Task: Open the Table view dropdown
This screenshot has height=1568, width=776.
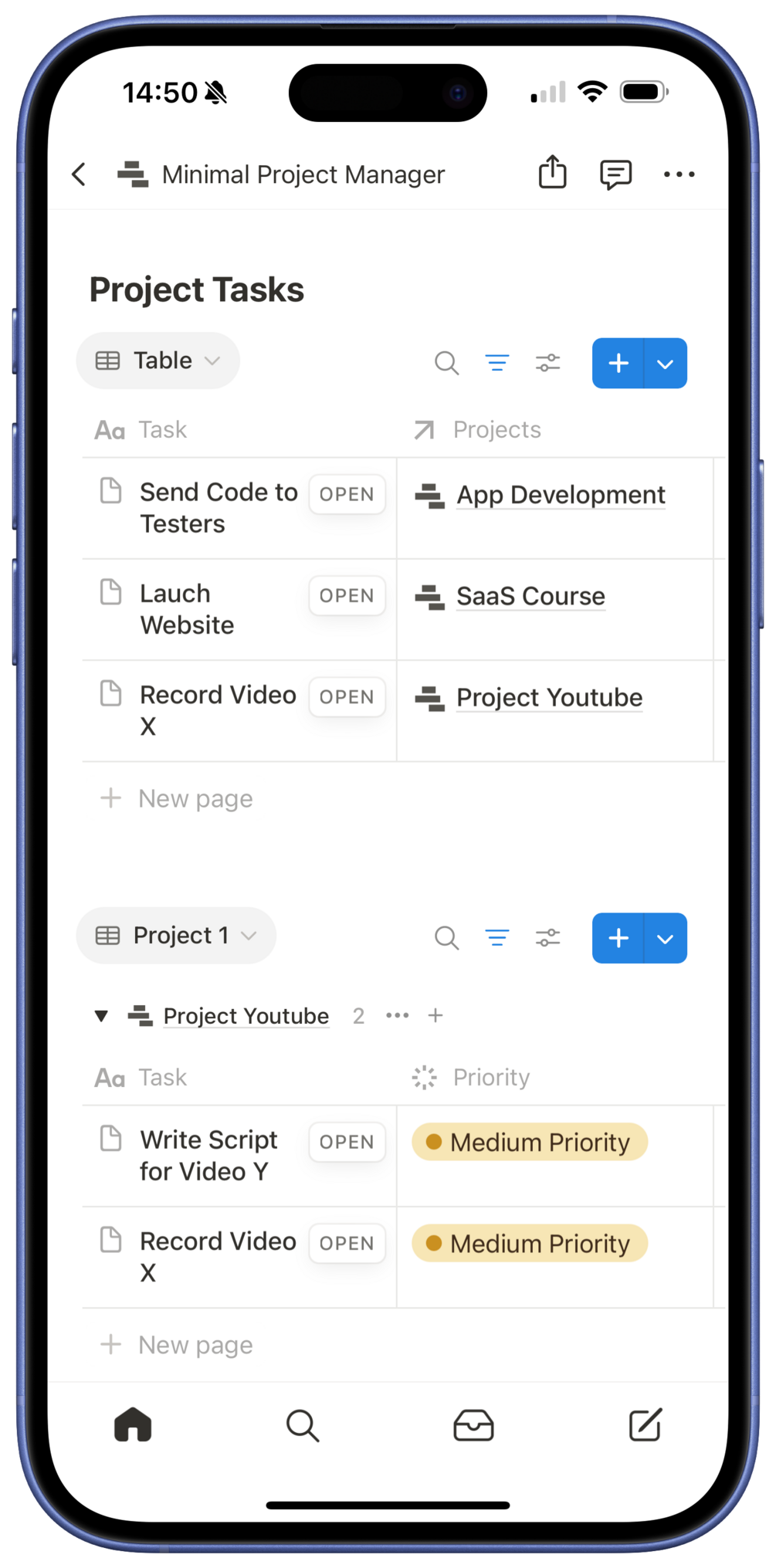Action: coord(158,361)
